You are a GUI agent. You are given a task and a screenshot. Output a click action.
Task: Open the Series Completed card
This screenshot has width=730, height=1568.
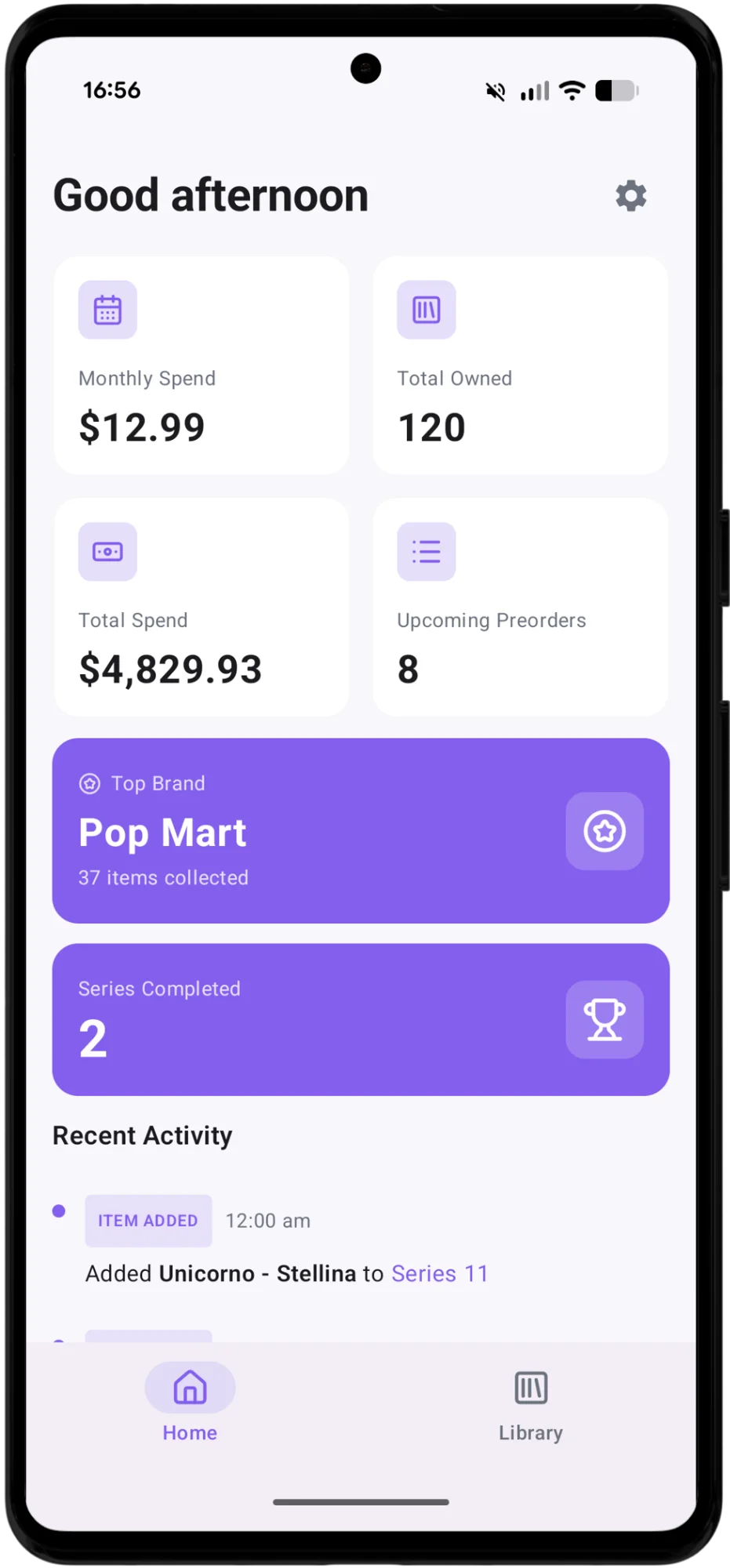pos(361,1019)
